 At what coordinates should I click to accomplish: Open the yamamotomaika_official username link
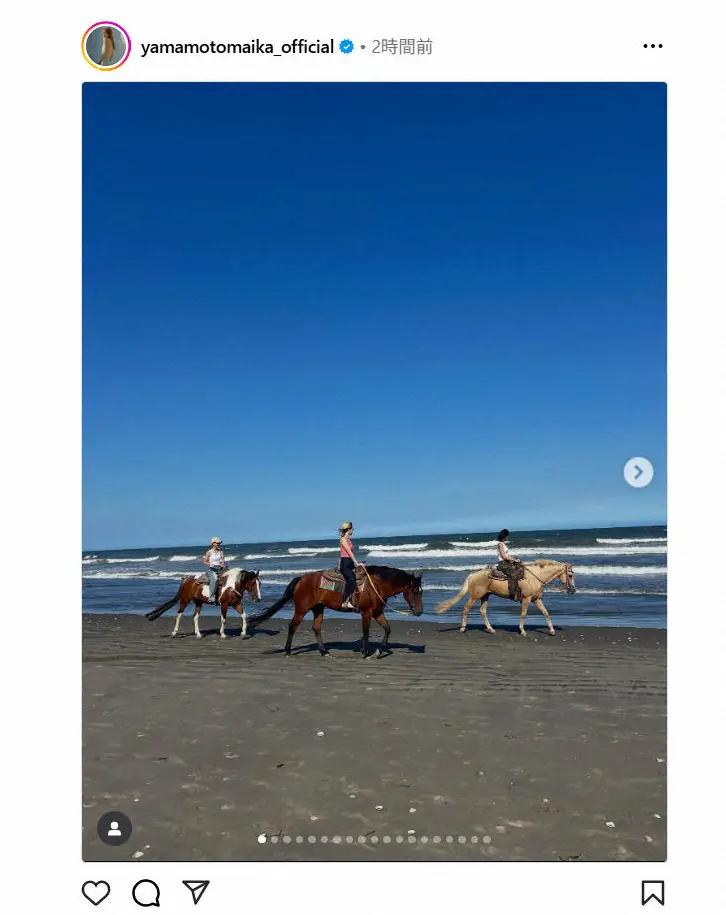click(237, 47)
